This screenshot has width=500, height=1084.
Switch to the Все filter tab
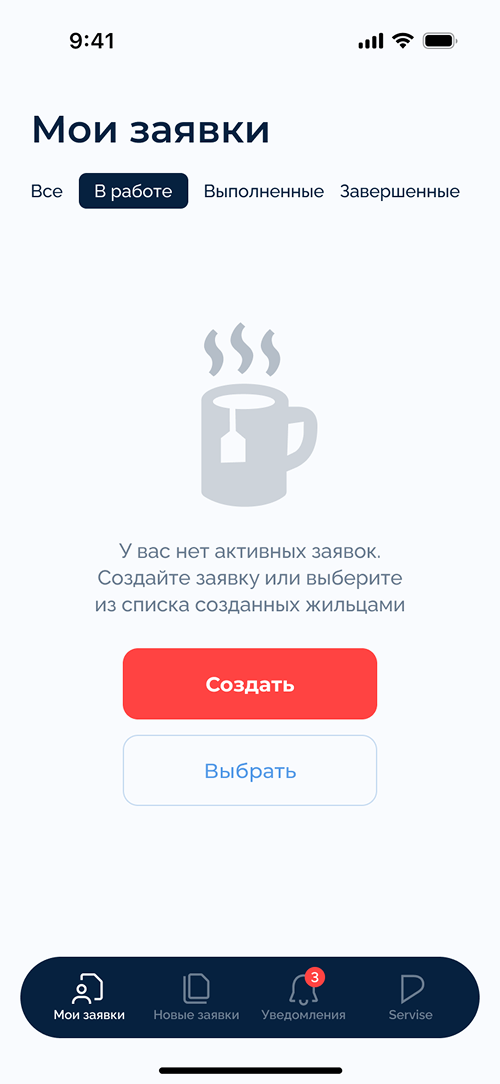click(x=46, y=191)
